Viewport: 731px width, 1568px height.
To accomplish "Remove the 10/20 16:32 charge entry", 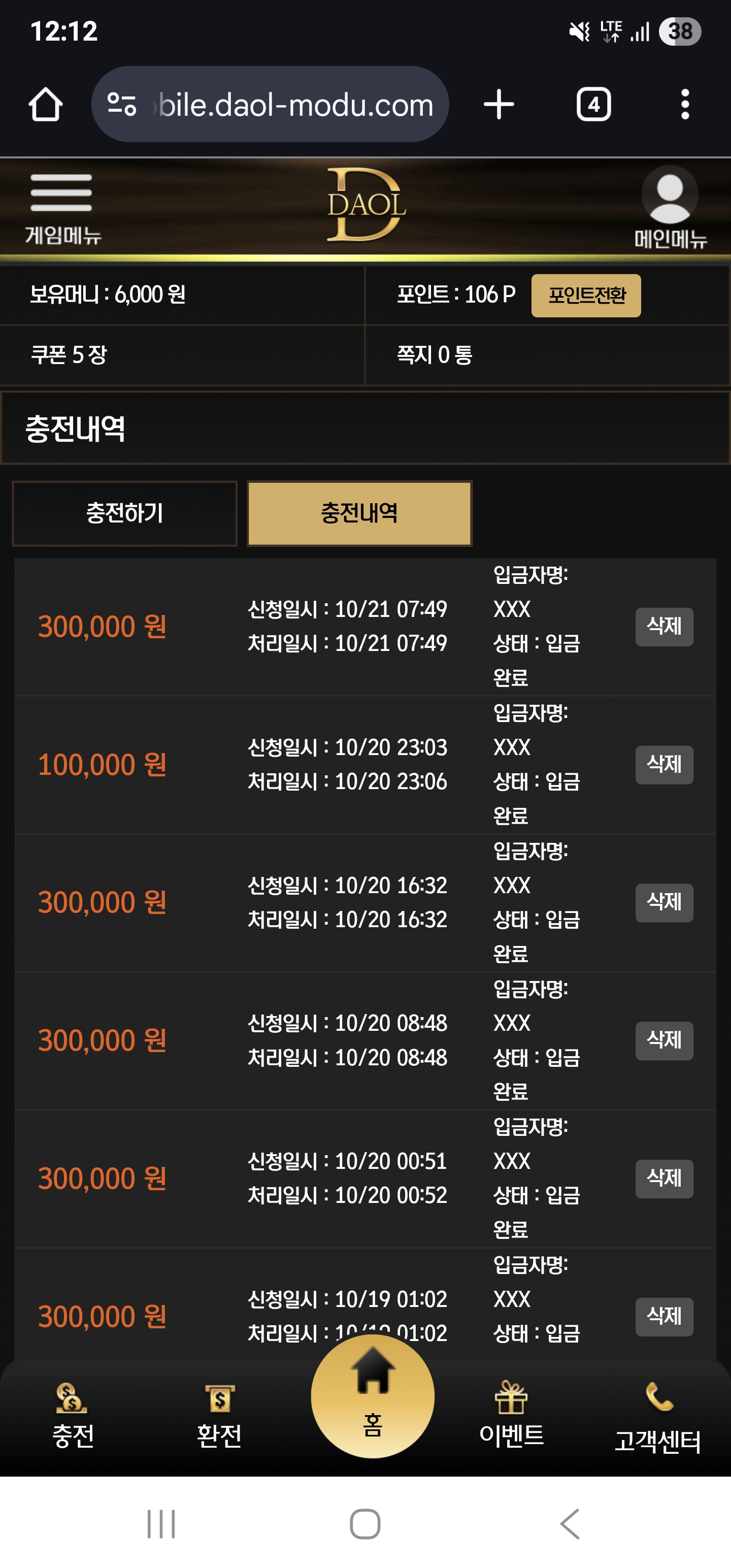I will tap(664, 903).
